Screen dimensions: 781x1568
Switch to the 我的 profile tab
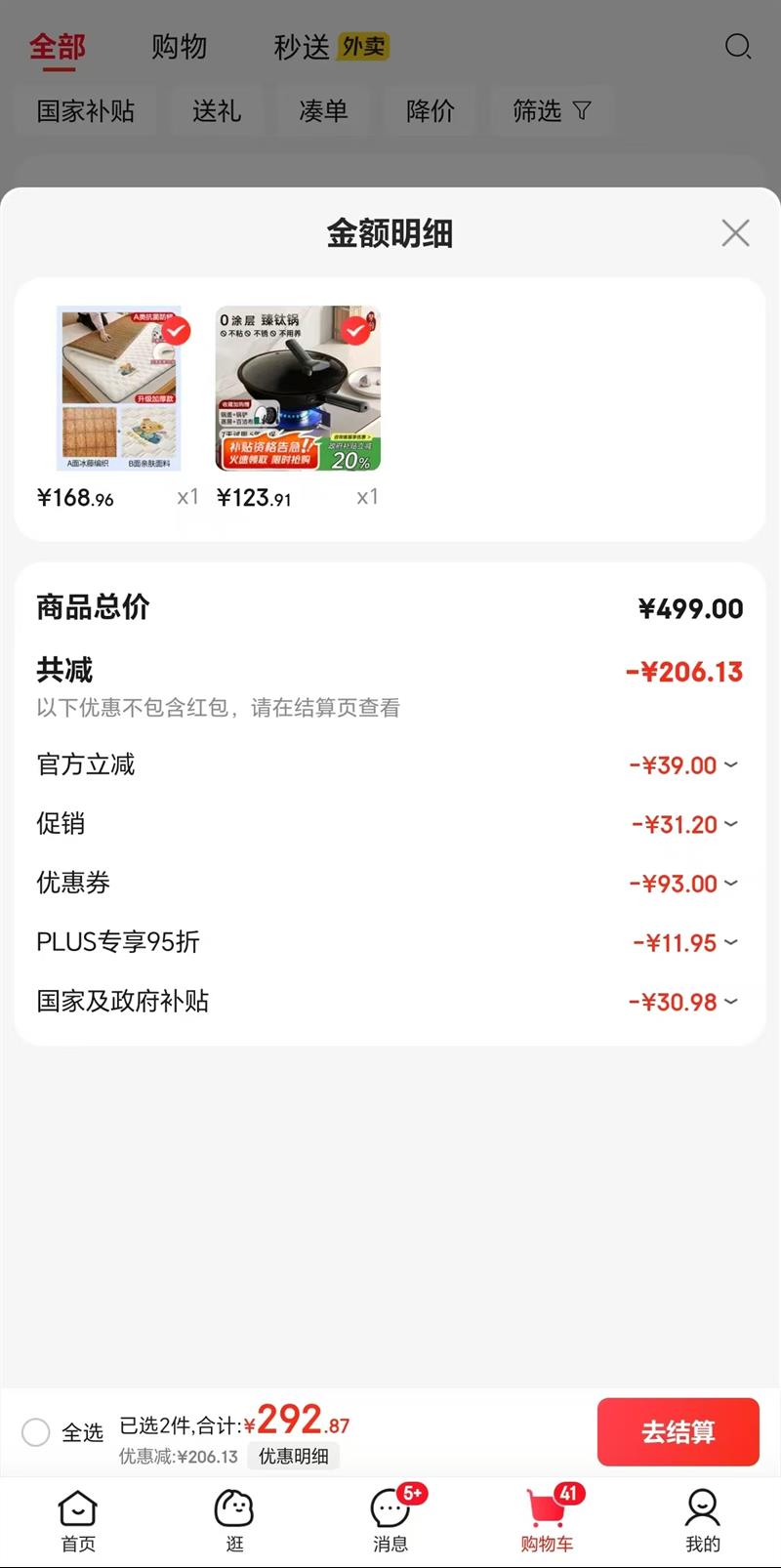pyautogui.click(x=702, y=1519)
